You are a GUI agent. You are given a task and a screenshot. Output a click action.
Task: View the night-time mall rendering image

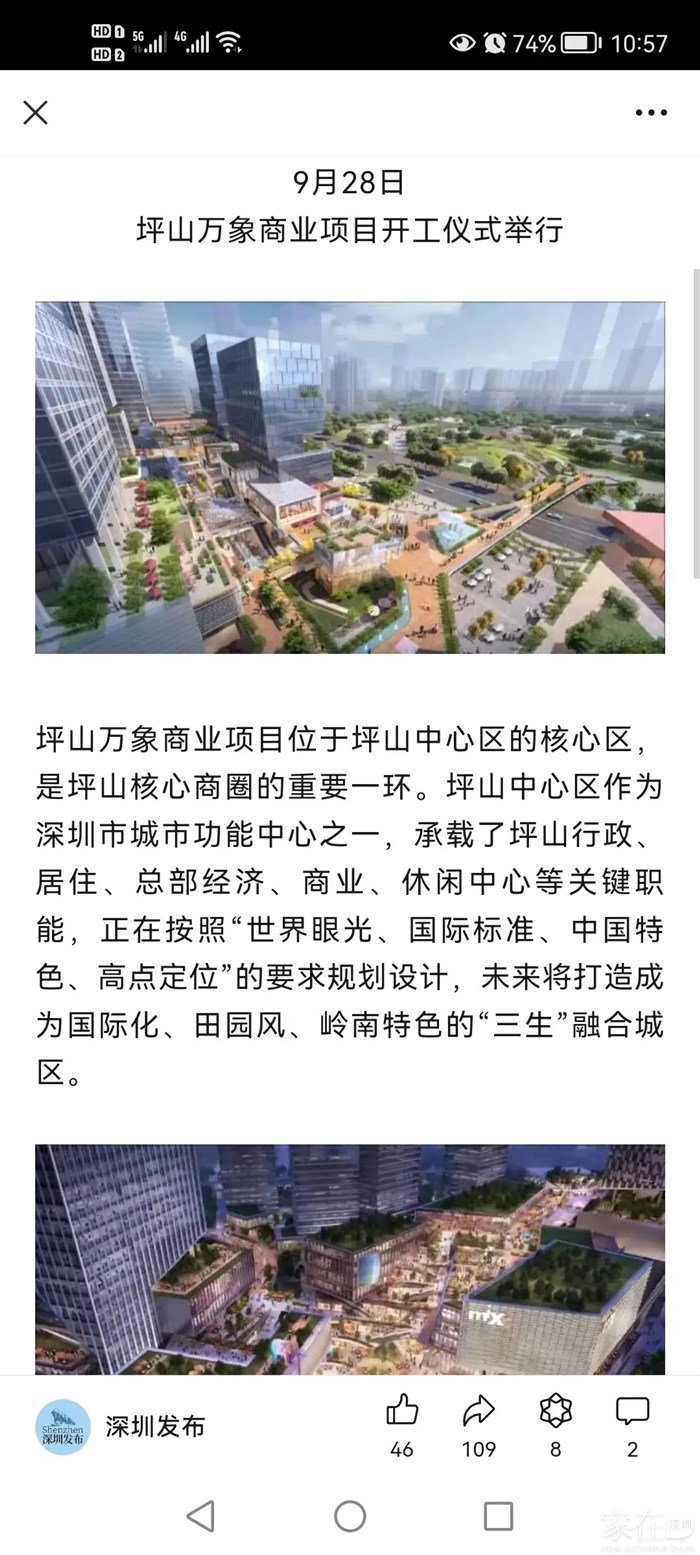click(x=350, y=1258)
